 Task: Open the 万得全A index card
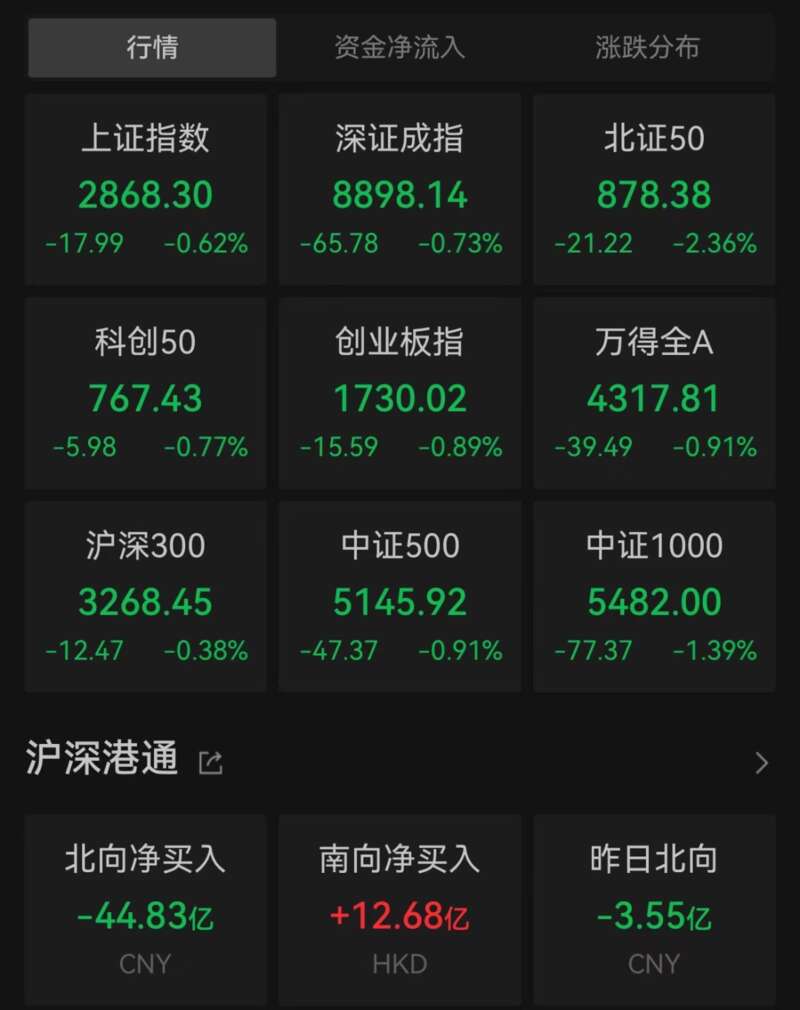654,393
